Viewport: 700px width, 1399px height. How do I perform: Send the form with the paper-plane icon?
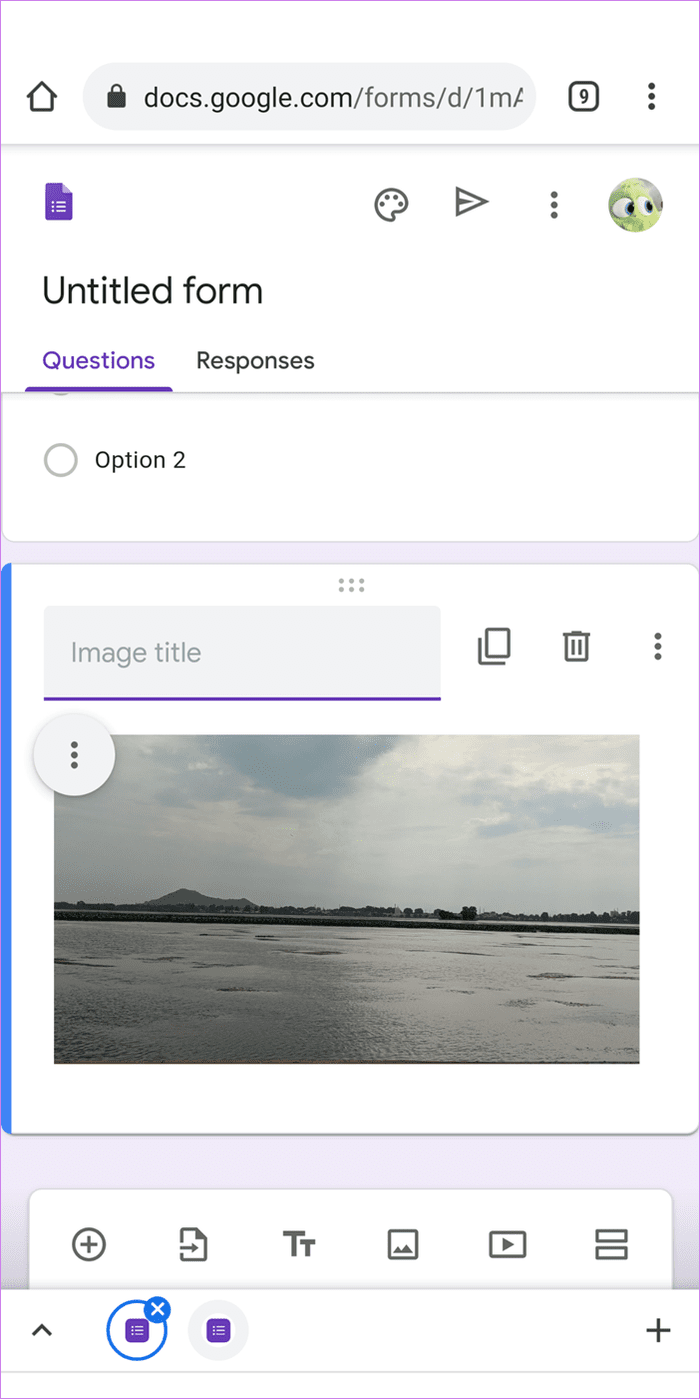(471, 203)
